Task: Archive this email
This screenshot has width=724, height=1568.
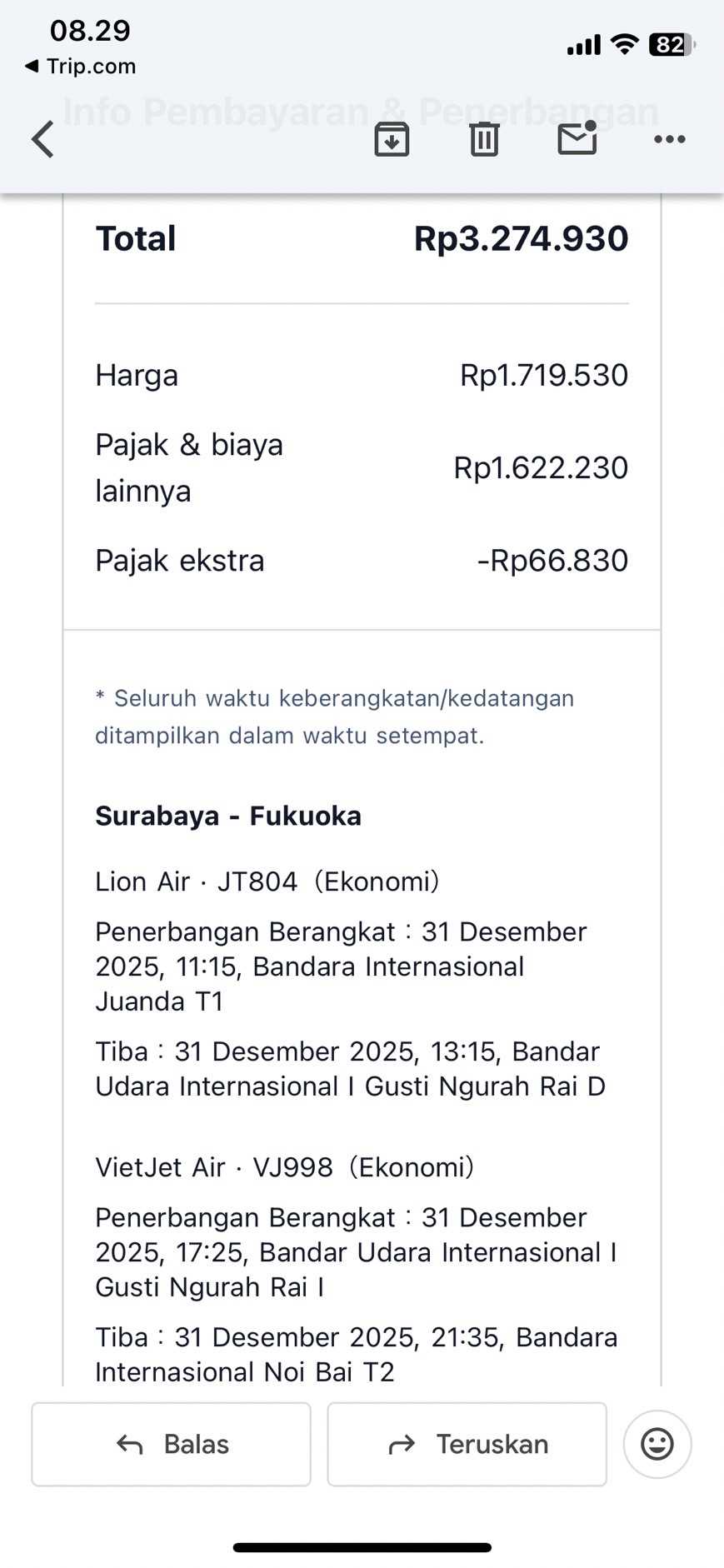Action: (392, 139)
